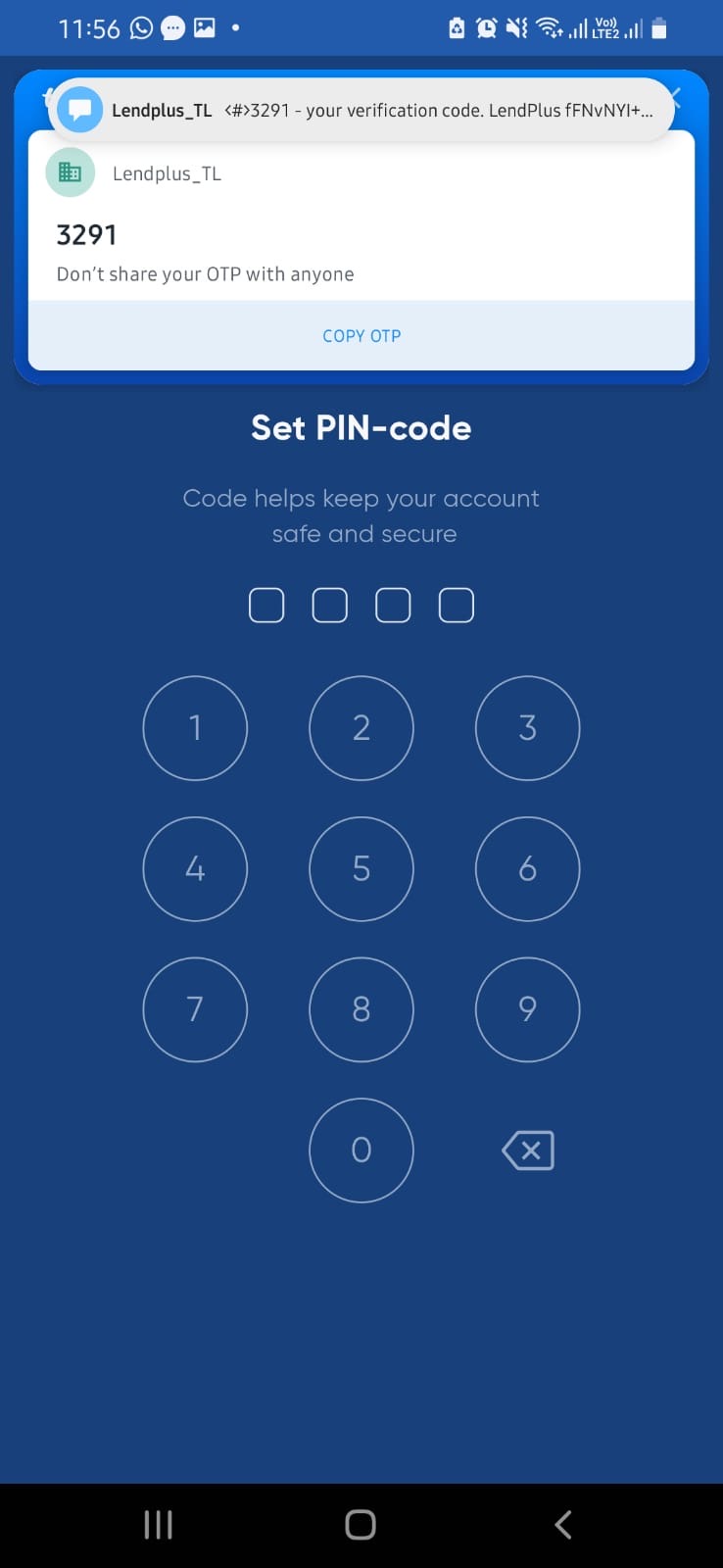Enter digit 4 on the keypad
Screen dimensions: 723x1568
pos(195,868)
